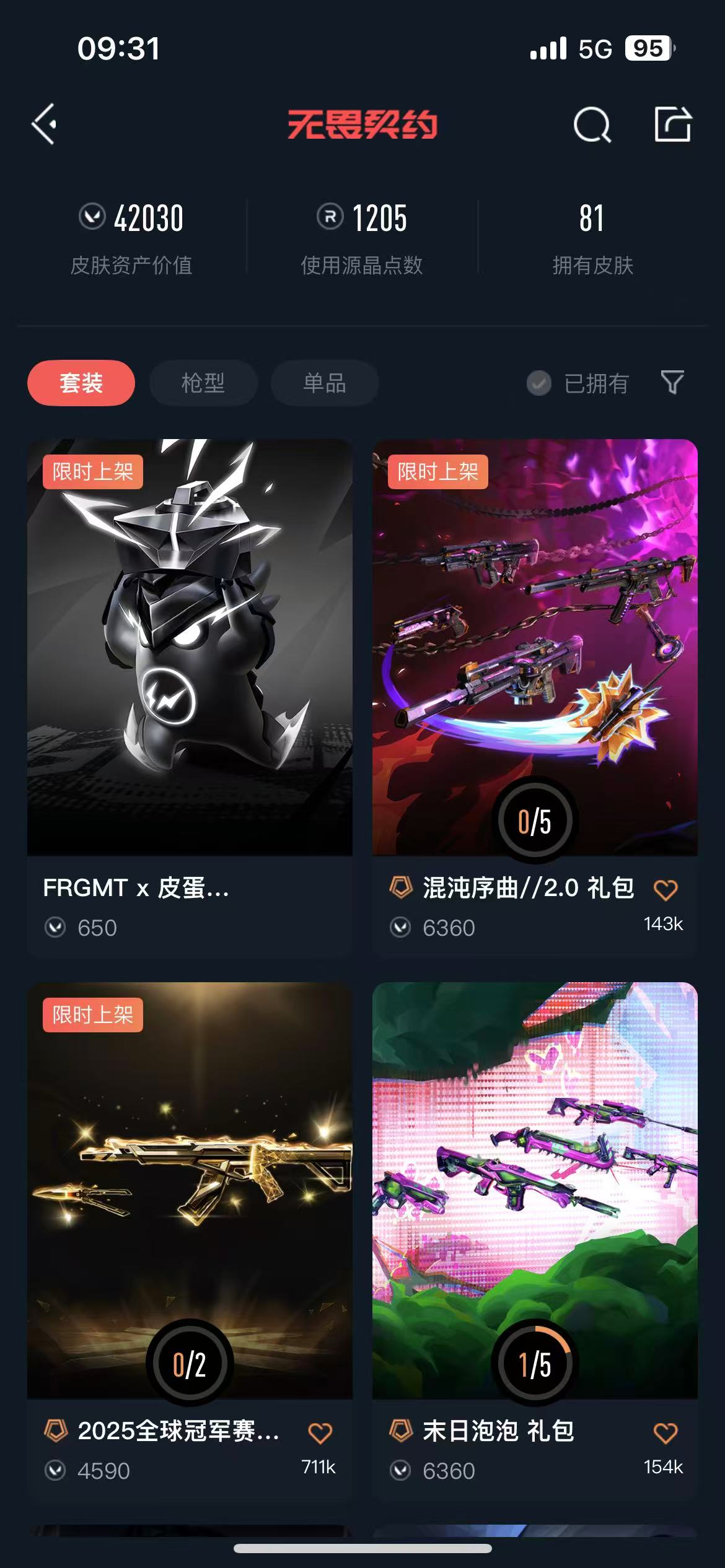Toggle the 已拥有 owned filter
Viewport: 725px width, 1568px height.
point(578,383)
